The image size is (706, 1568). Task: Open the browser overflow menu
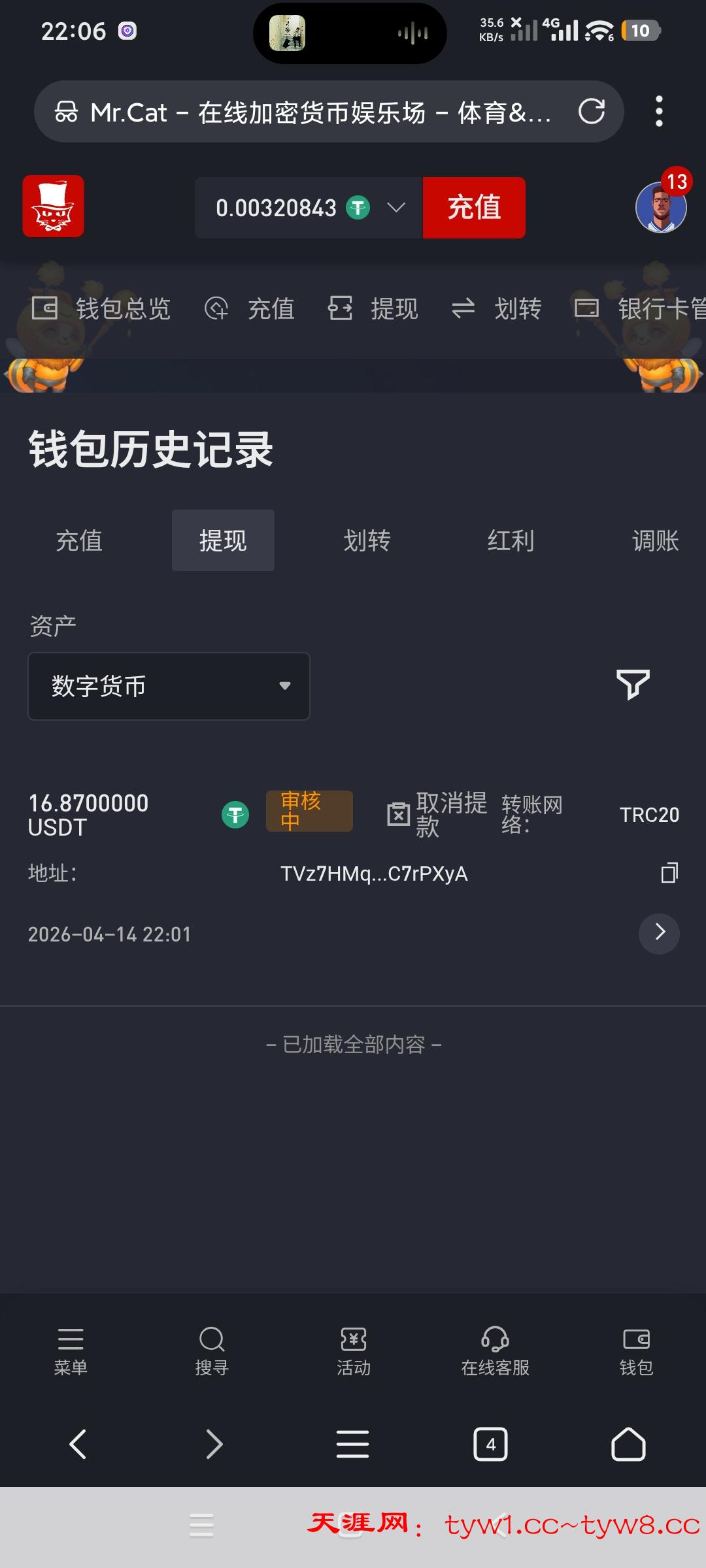(659, 112)
